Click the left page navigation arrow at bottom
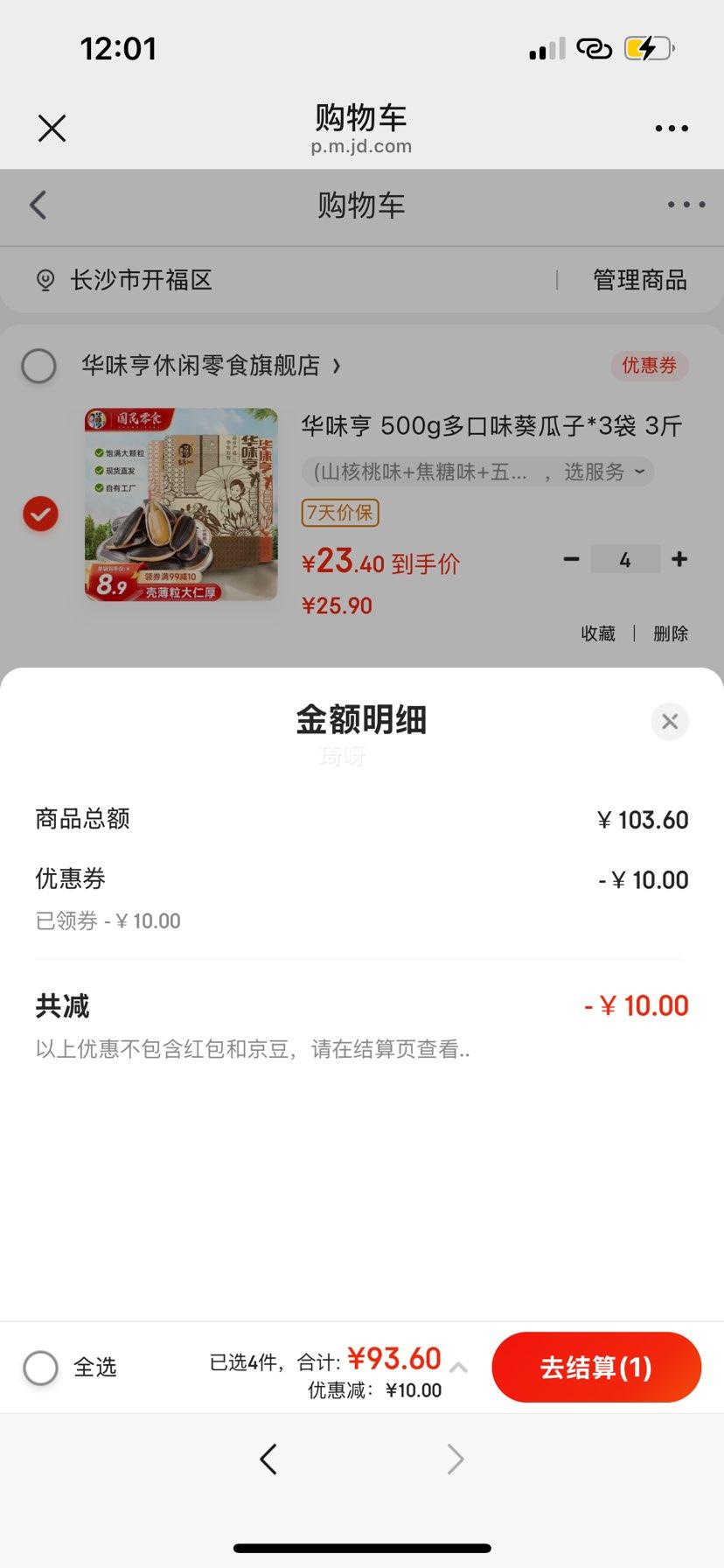 pyautogui.click(x=268, y=1459)
